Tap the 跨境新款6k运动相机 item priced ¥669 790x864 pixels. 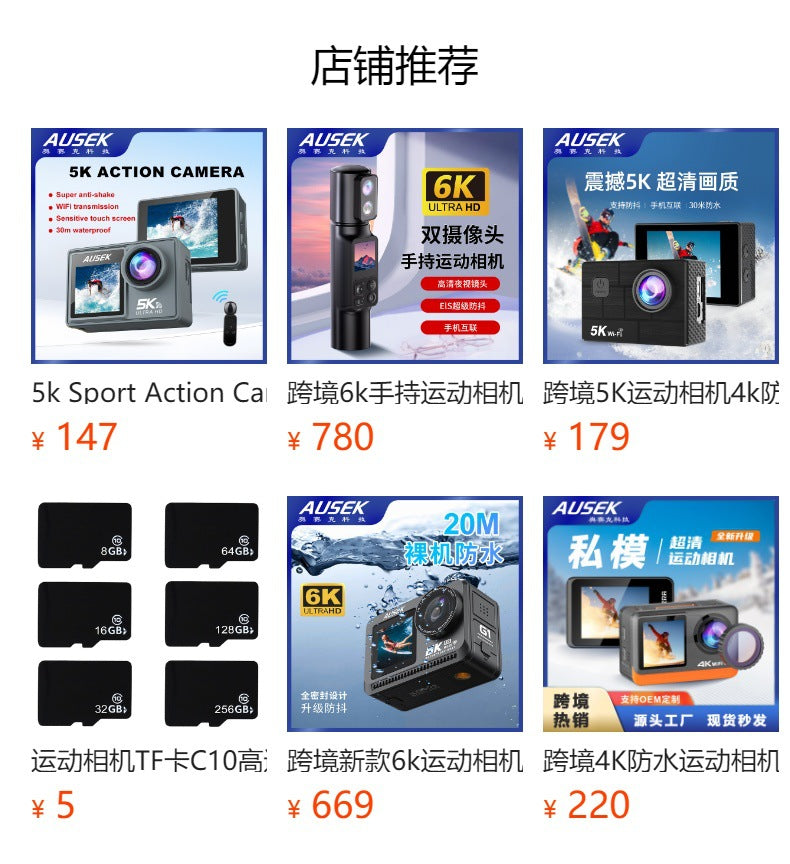405,614
